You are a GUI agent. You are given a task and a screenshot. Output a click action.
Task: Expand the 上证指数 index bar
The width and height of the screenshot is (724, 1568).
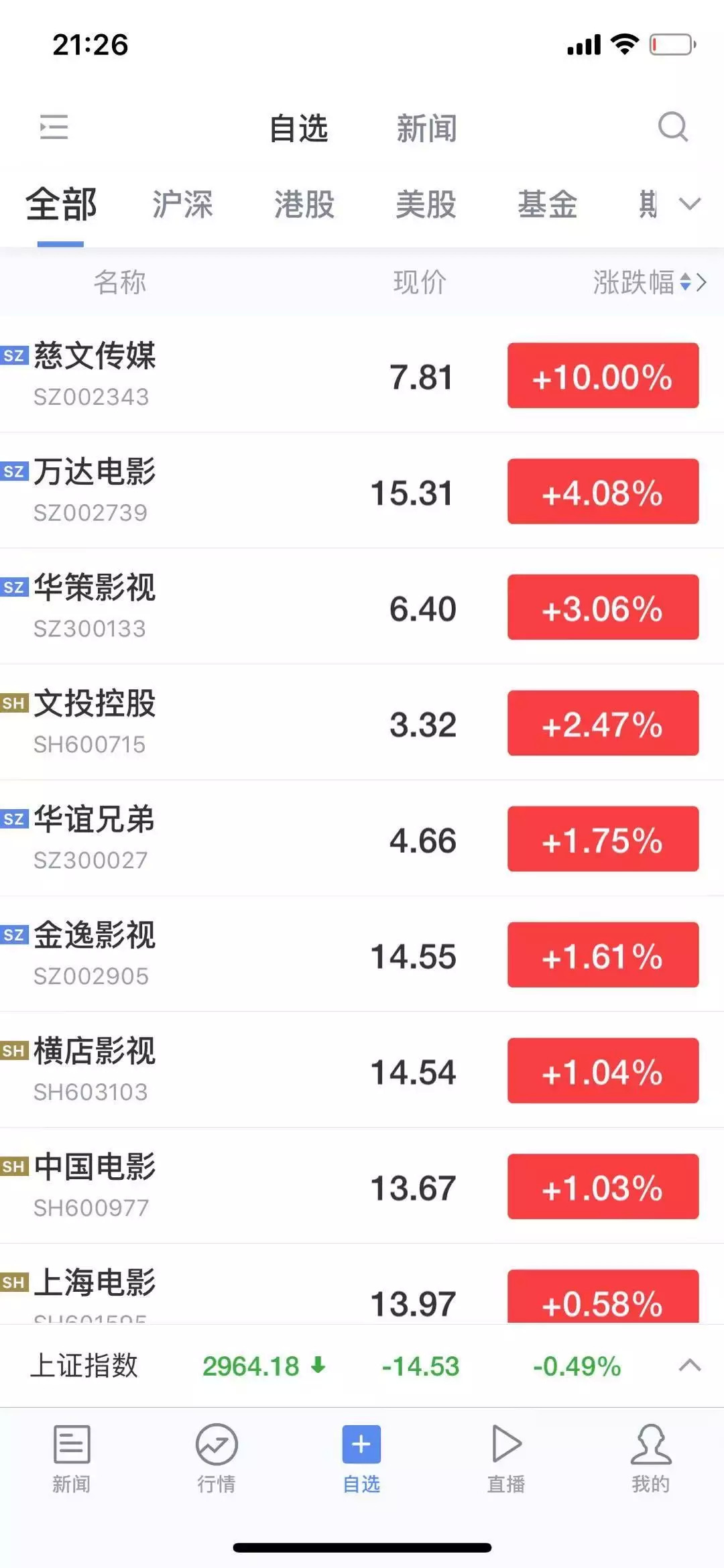(x=689, y=1366)
